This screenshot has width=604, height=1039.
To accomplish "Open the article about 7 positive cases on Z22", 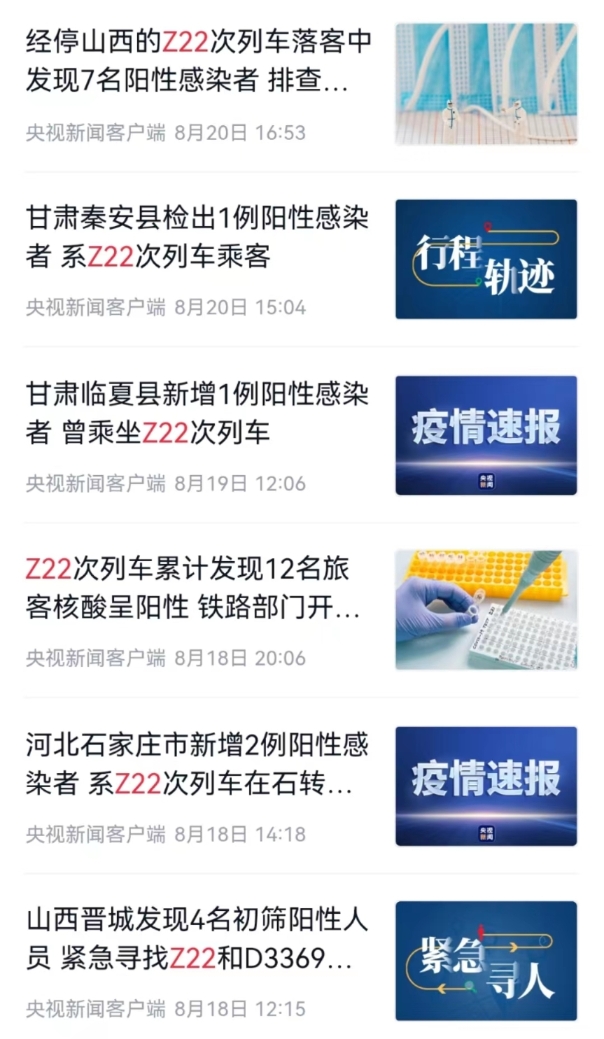I will tap(200, 62).
